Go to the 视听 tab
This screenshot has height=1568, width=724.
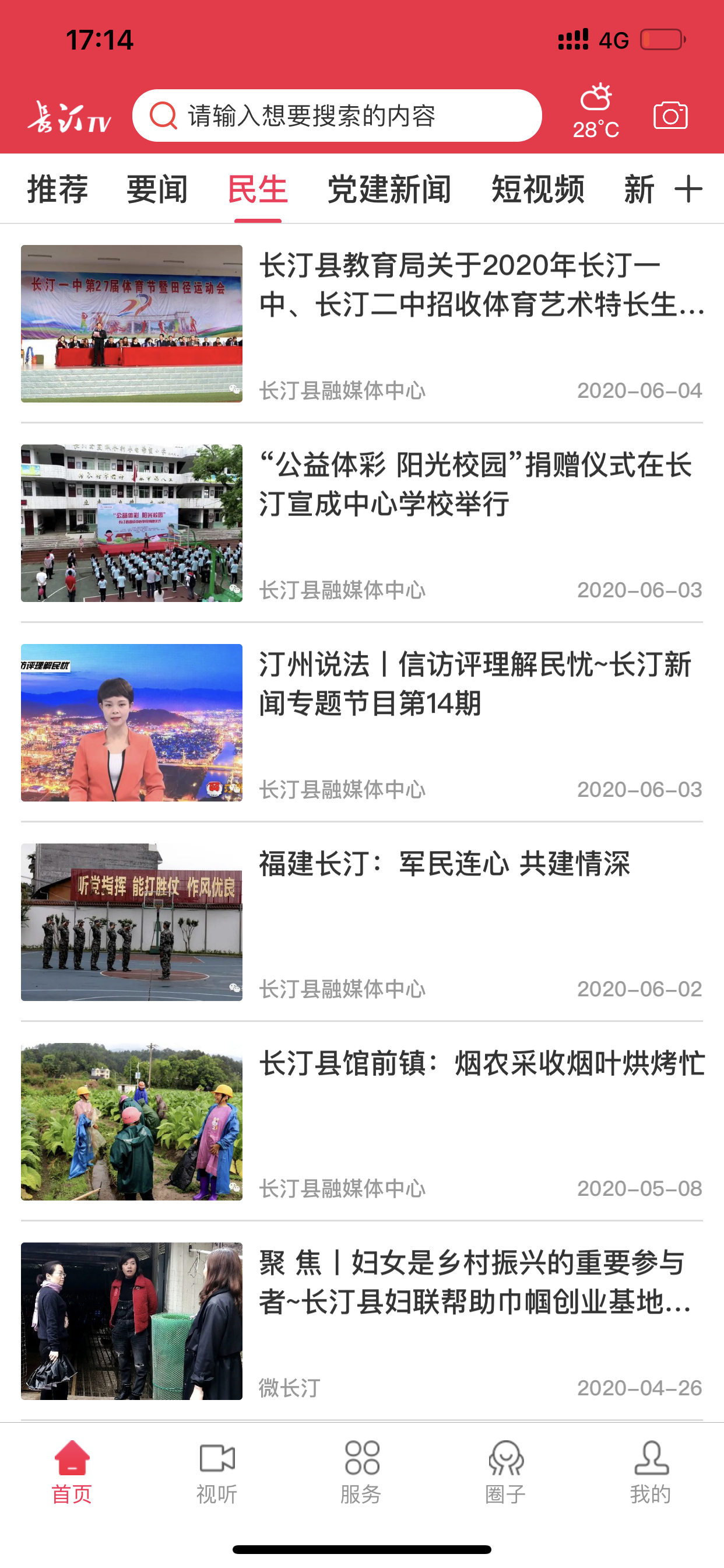[217, 1473]
